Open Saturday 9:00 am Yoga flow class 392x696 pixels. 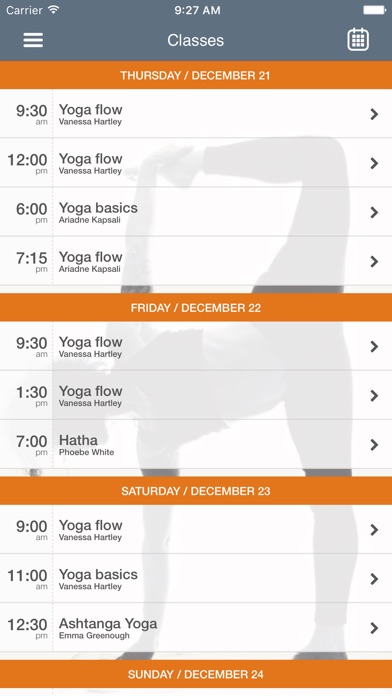coord(196,529)
